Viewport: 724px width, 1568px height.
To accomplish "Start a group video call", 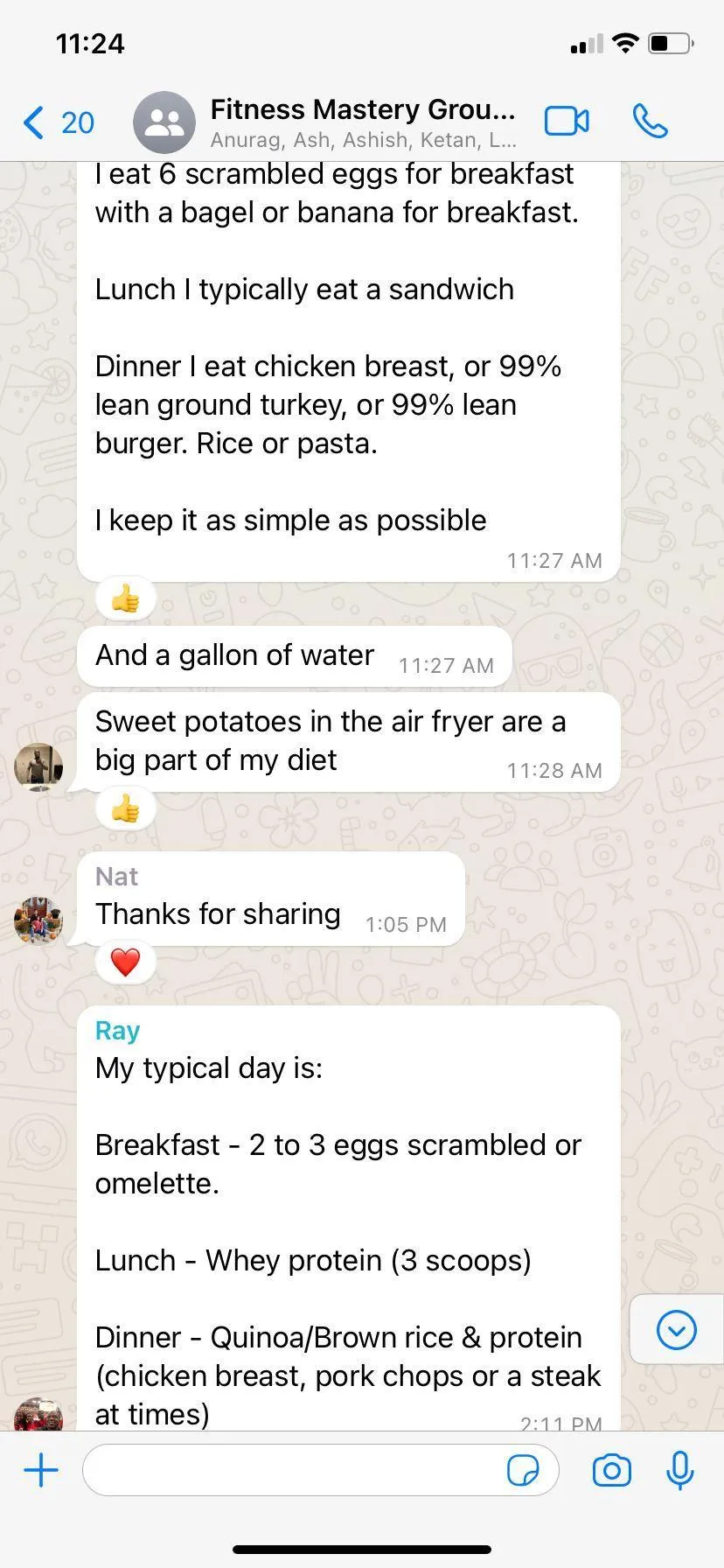I will click(567, 122).
